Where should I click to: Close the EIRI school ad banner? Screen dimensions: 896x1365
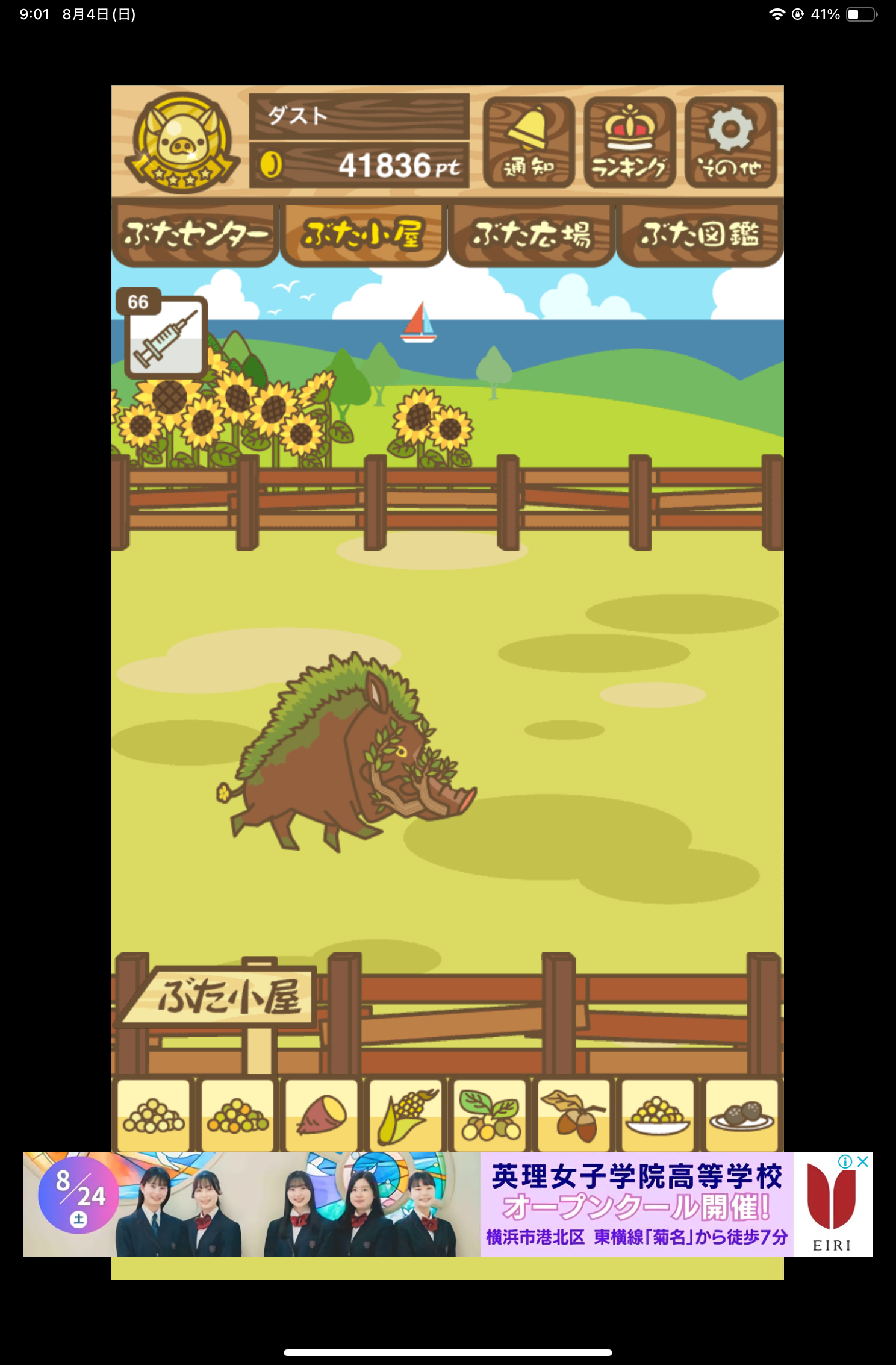point(863,1161)
